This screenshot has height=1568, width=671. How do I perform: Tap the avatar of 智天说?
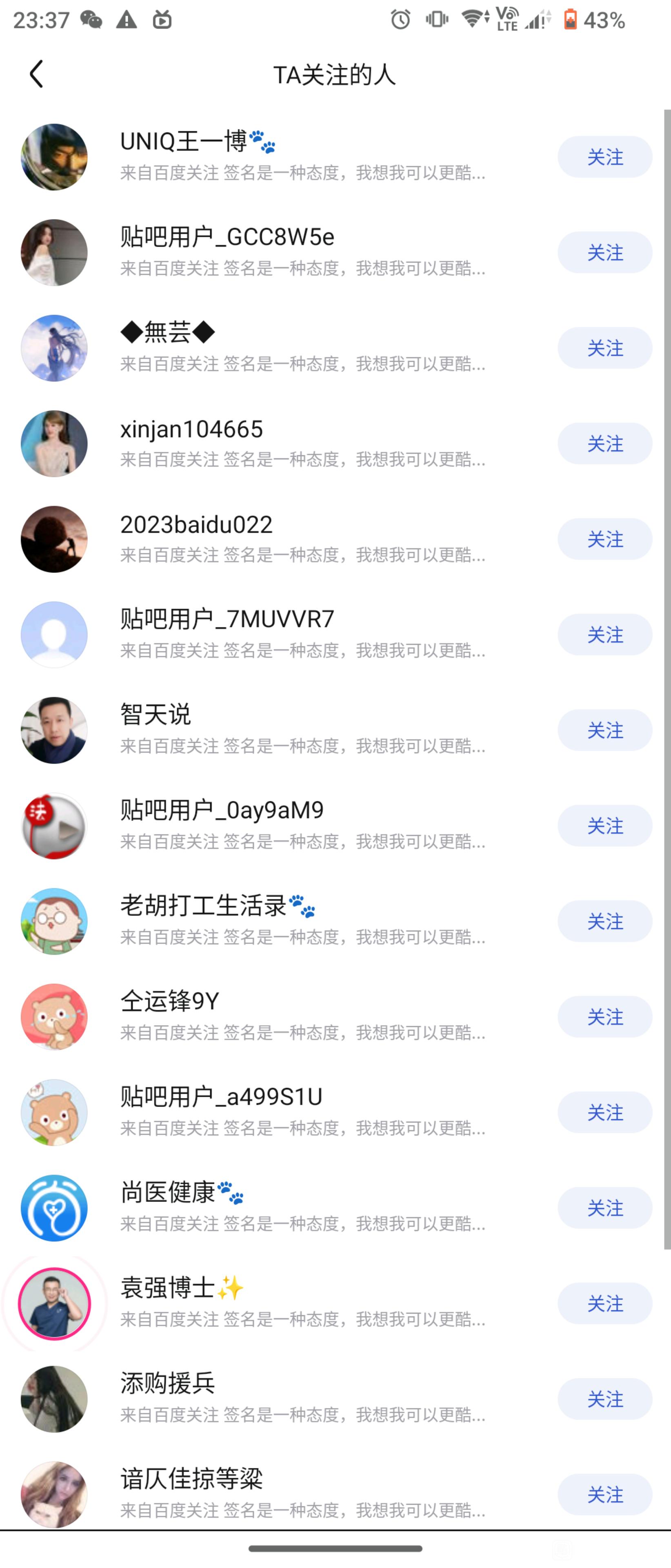(54, 731)
